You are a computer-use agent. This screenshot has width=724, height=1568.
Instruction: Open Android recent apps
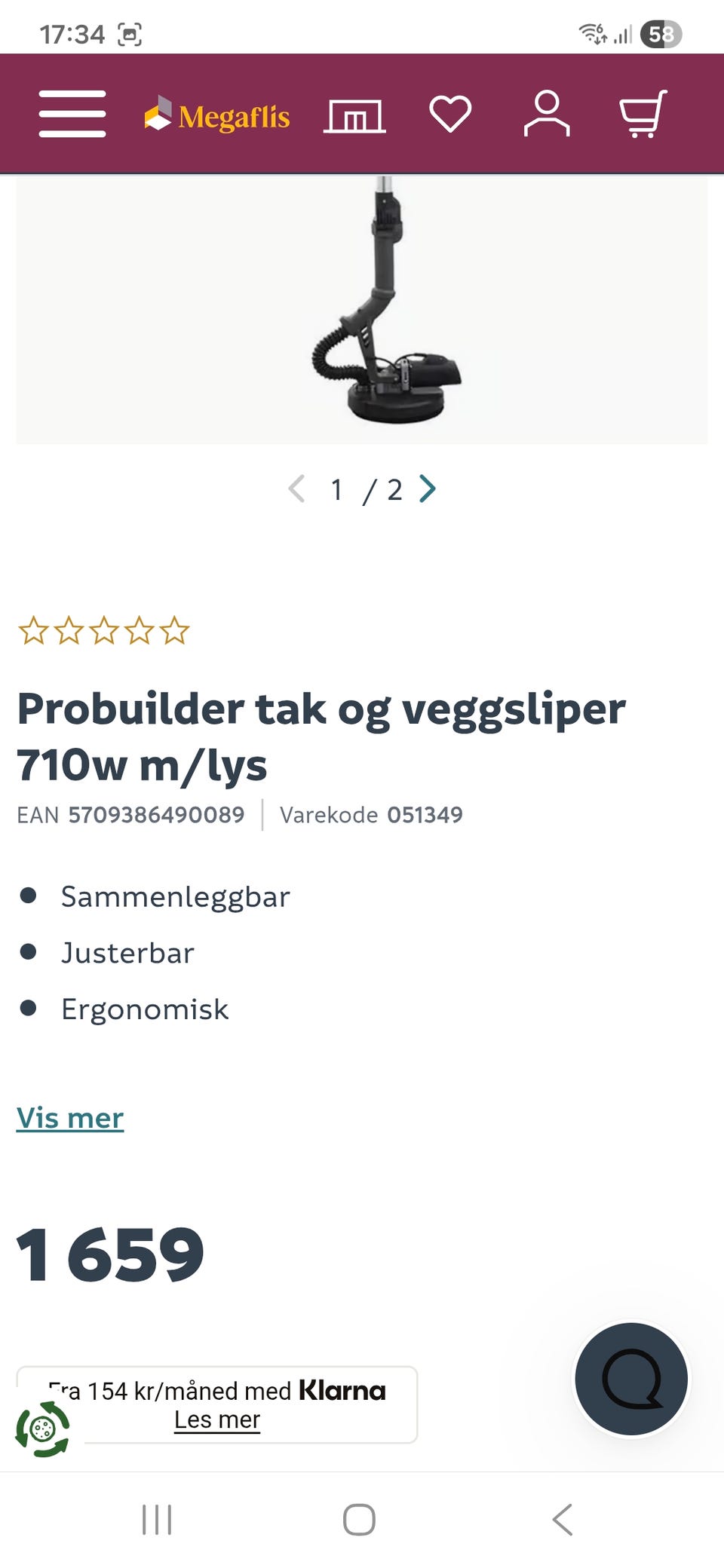tap(156, 1521)
